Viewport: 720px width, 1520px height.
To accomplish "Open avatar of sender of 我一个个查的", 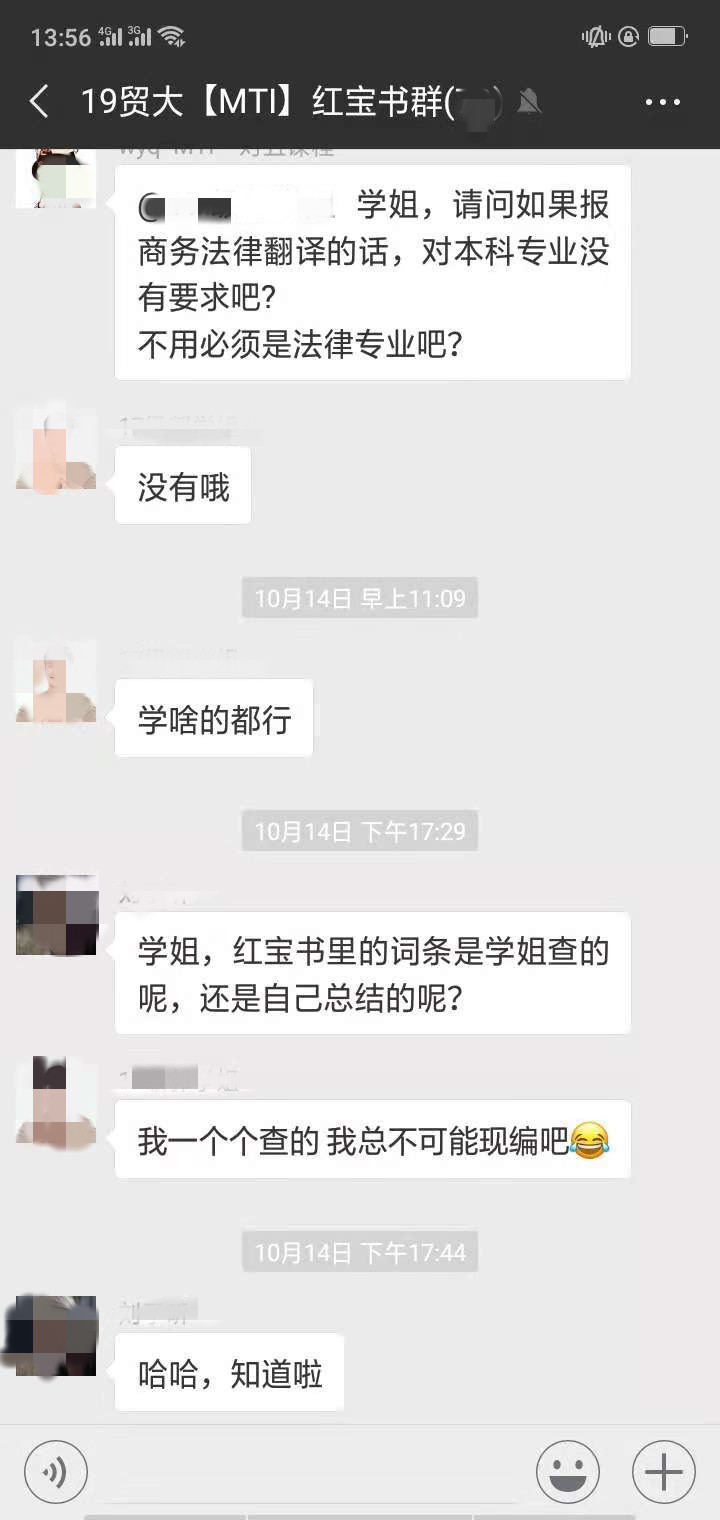I will pos(56,1102).
